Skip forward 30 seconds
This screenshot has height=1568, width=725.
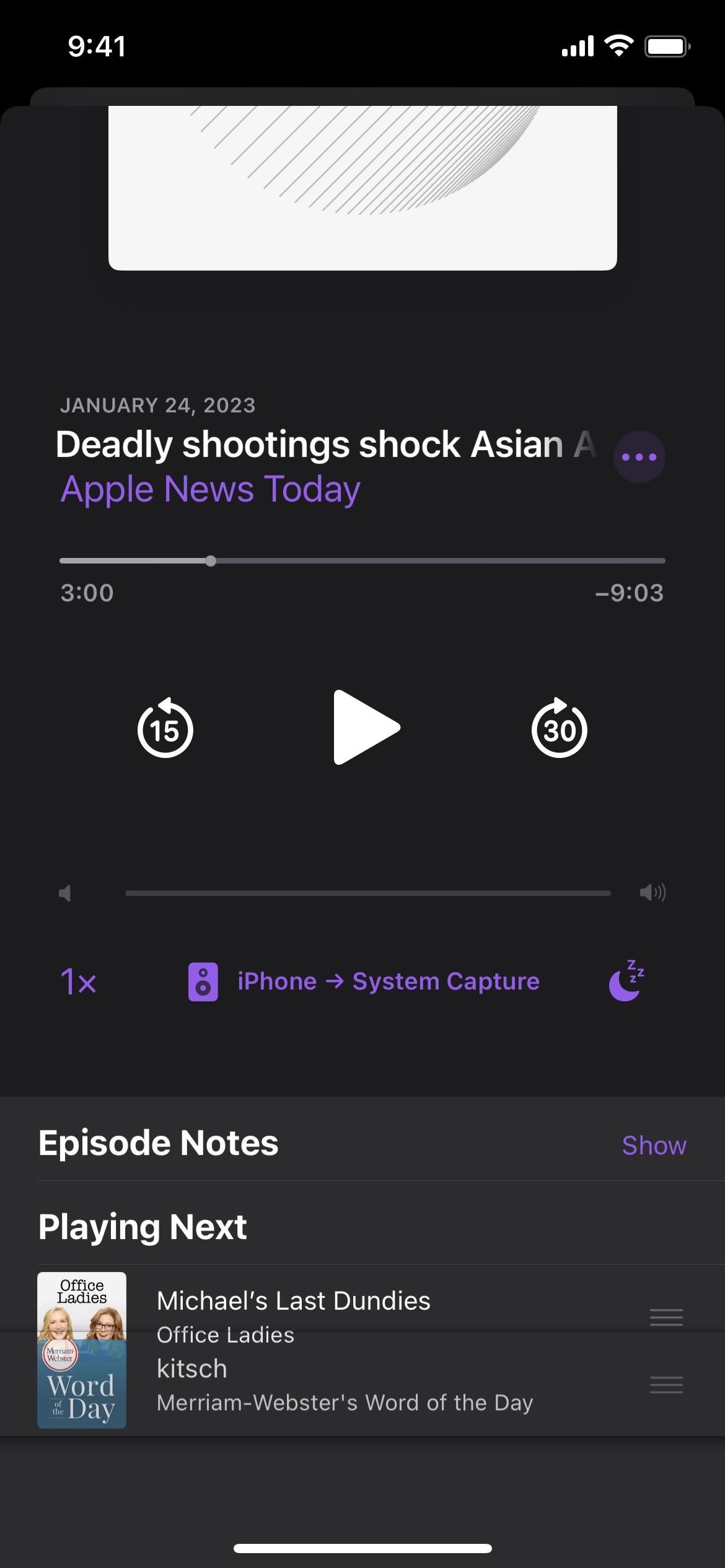(559, 729)
